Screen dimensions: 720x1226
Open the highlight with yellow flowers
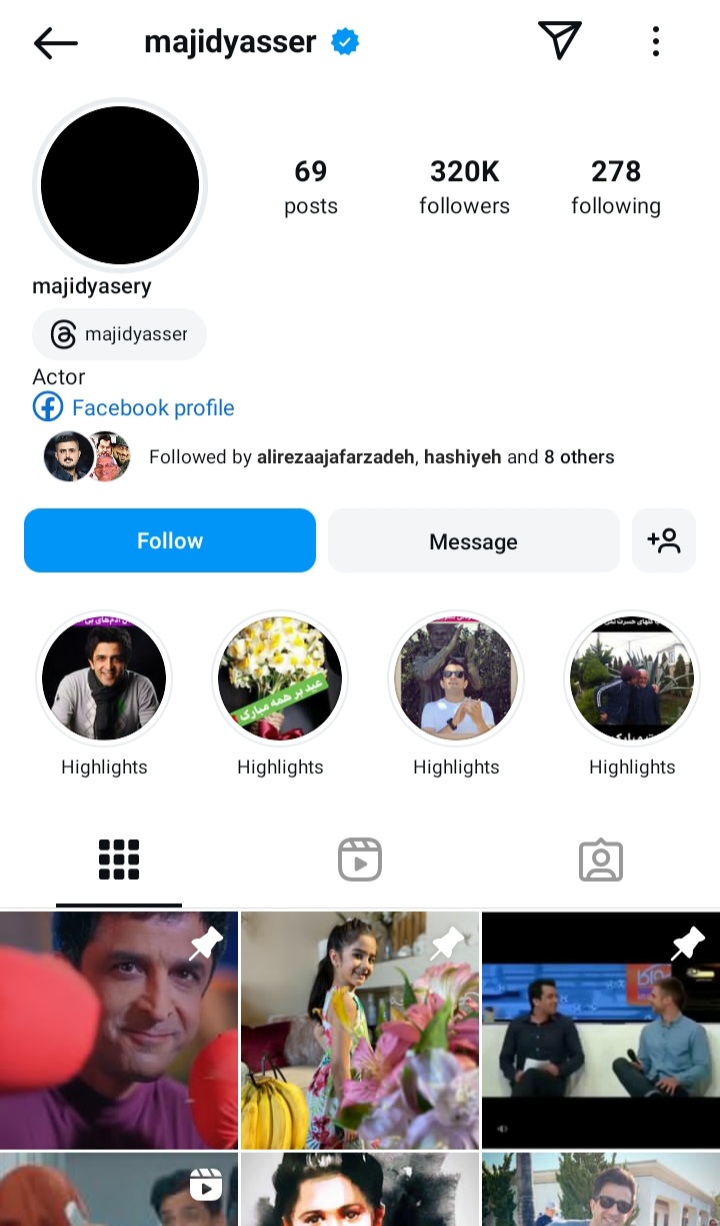point(280,679)
